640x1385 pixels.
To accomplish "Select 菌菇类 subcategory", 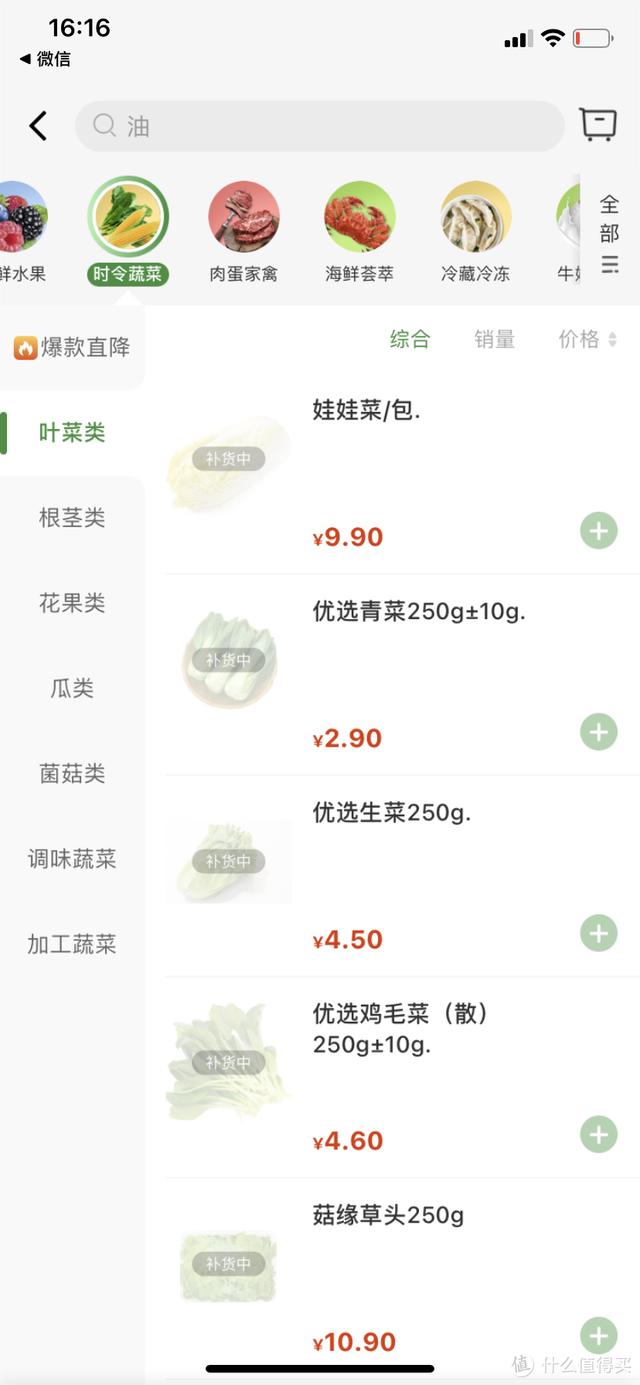I will tap(72, 773).
